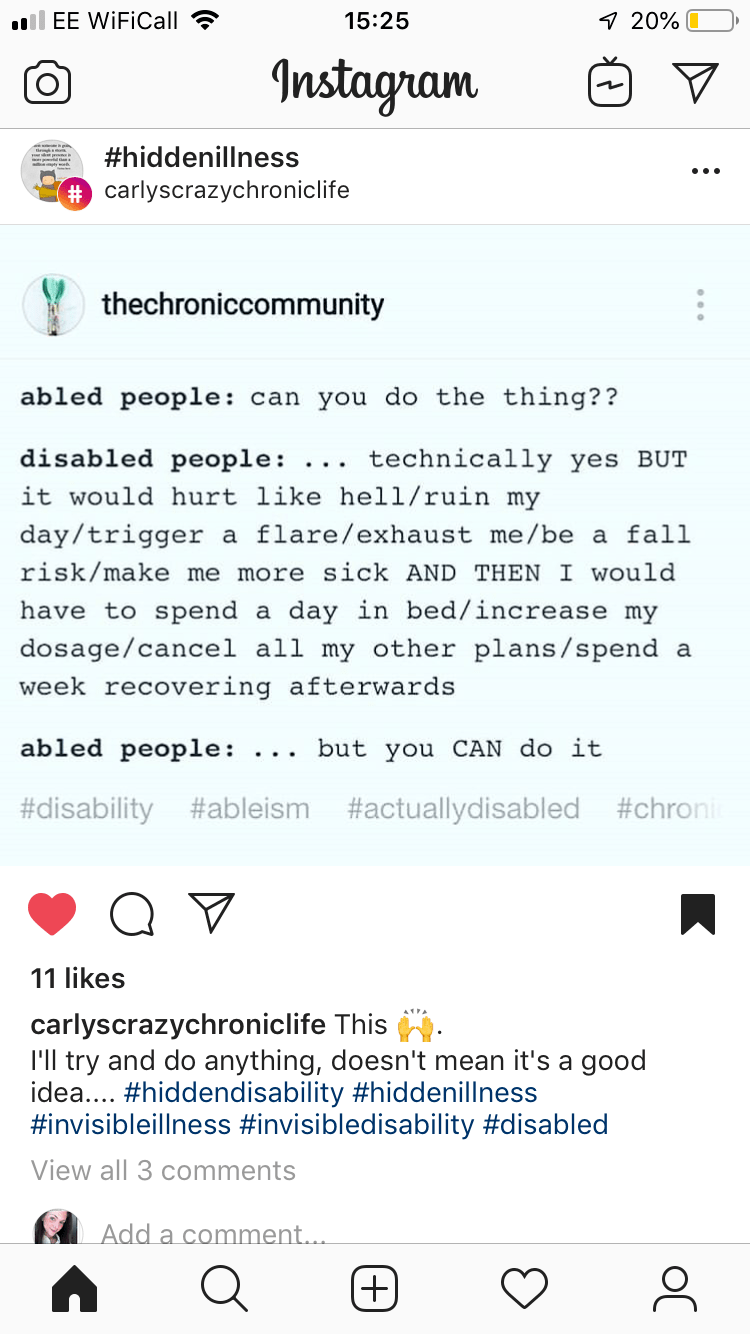Open the #disabled hashtag
Screen dimensions: 750x1334
545,1124
